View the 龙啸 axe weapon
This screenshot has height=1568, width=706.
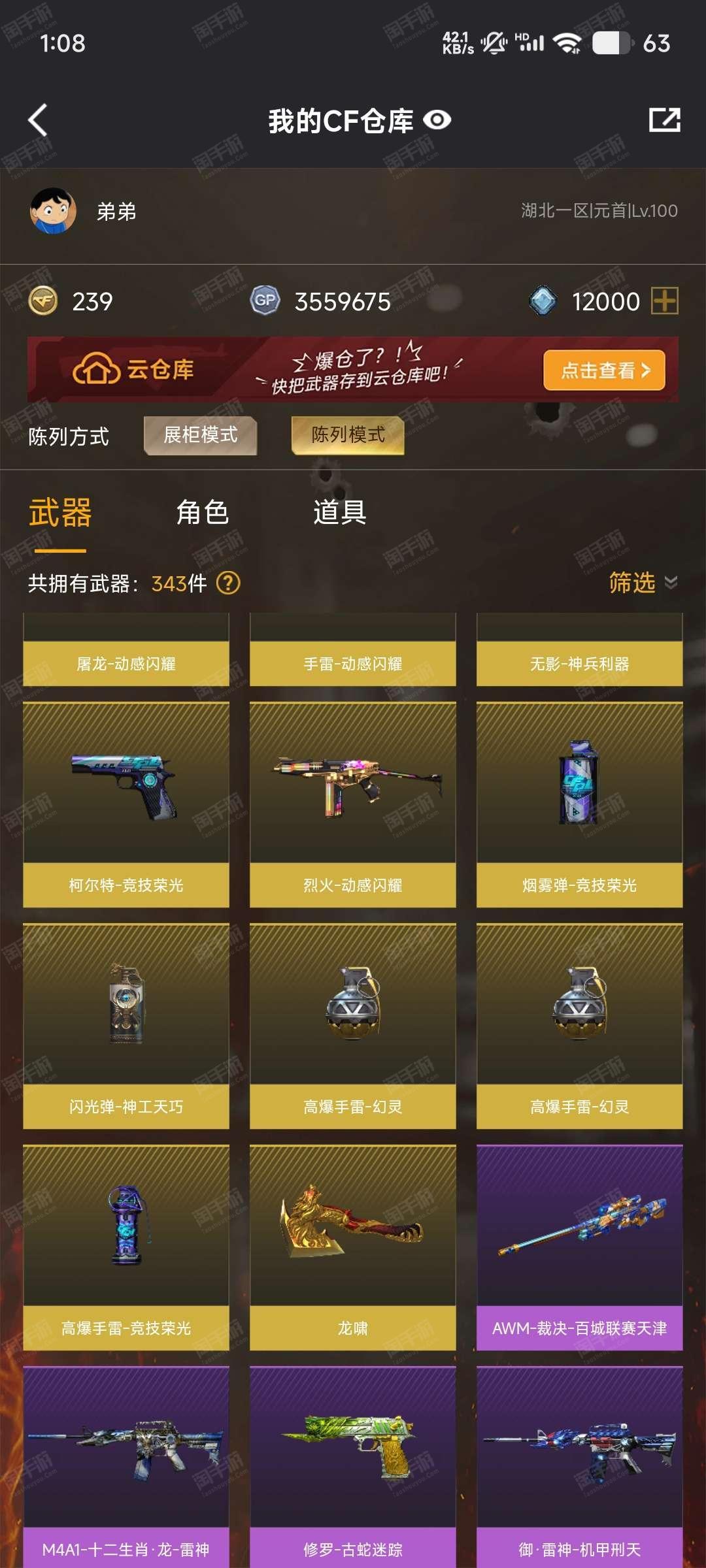[353, 1247]
